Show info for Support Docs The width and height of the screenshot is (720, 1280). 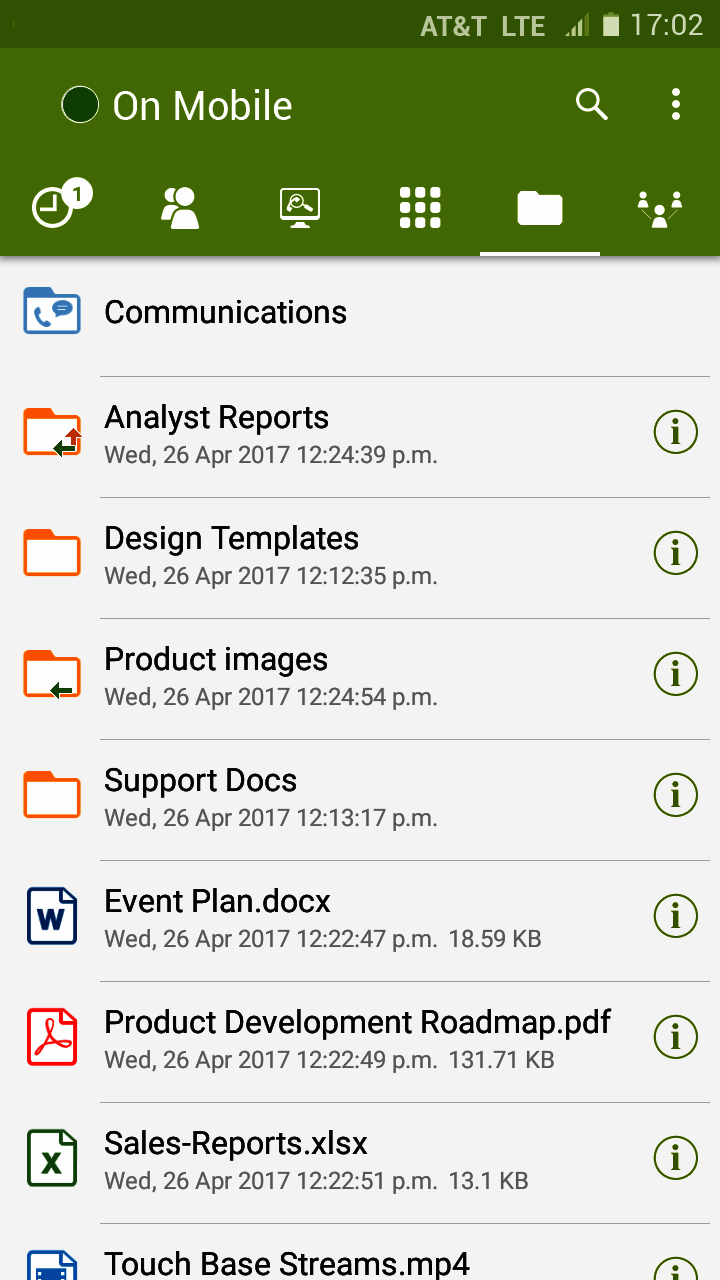(676, 795)
